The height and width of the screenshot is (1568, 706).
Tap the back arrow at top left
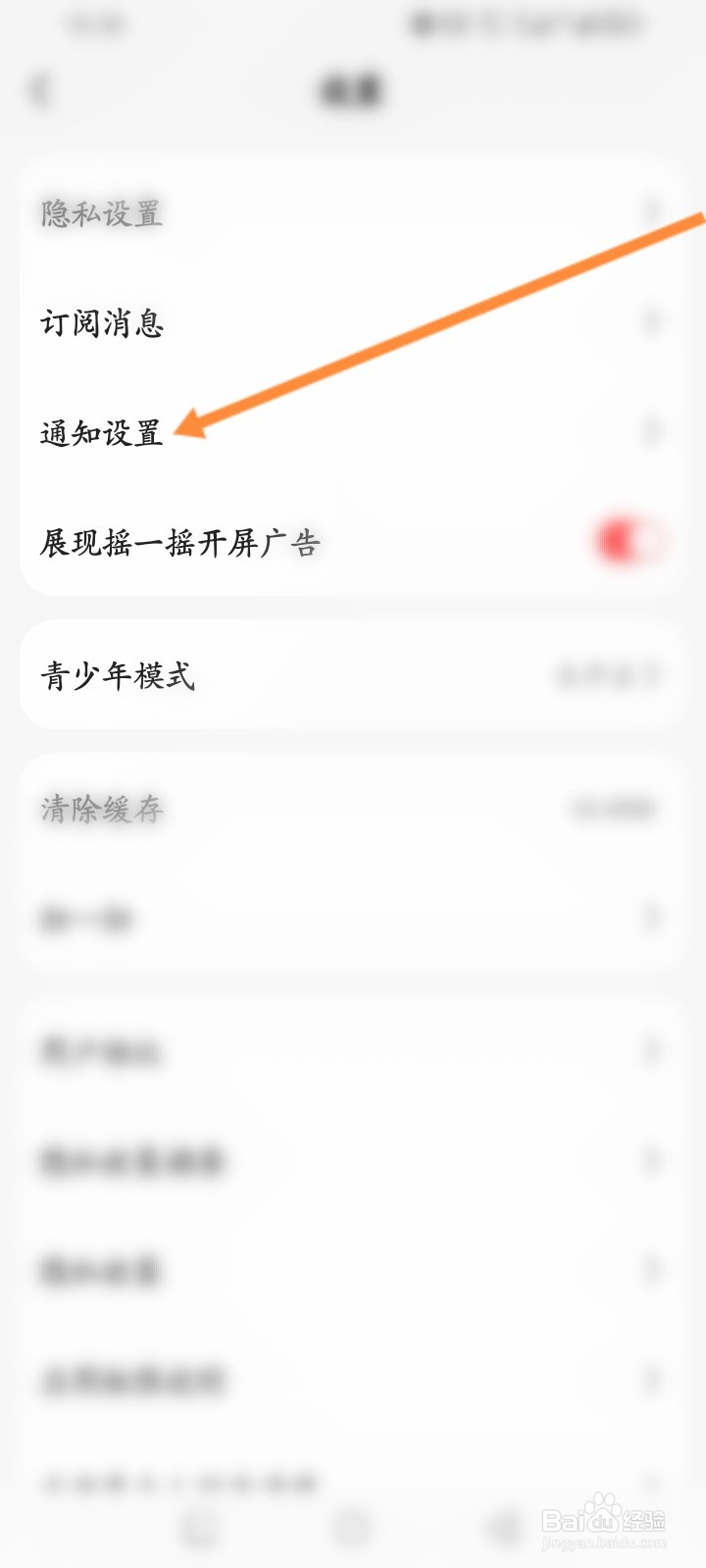(x=39, y=90)
